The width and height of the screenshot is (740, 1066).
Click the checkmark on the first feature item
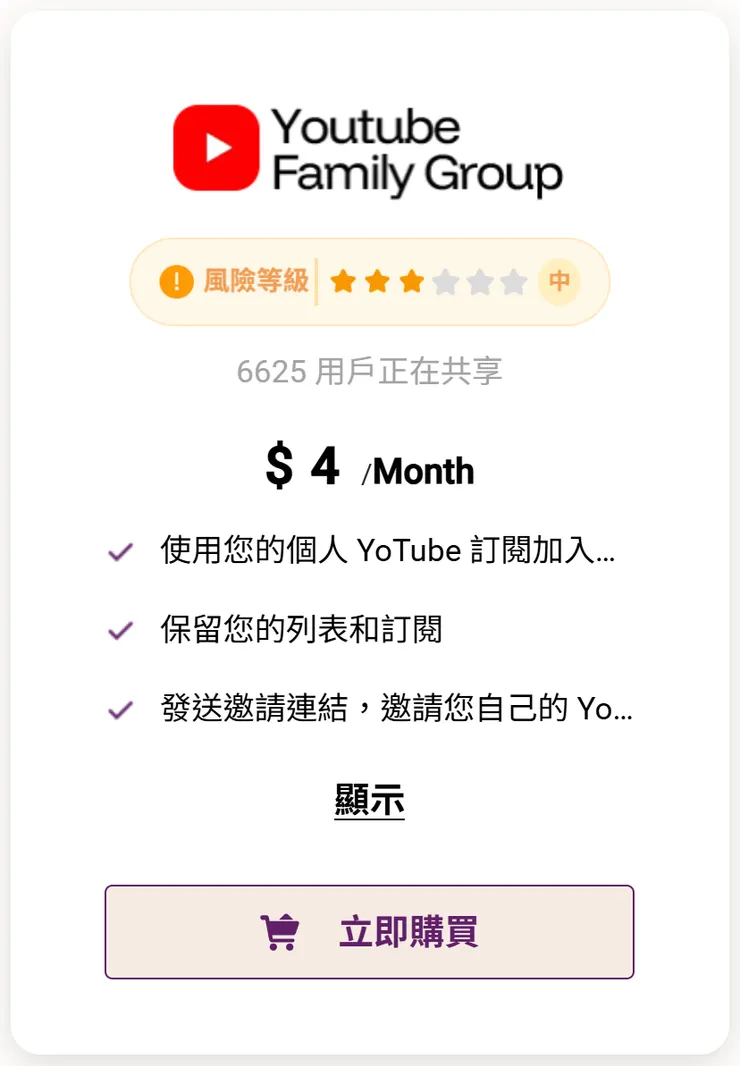pyautogui.click(x=122, y=551)
